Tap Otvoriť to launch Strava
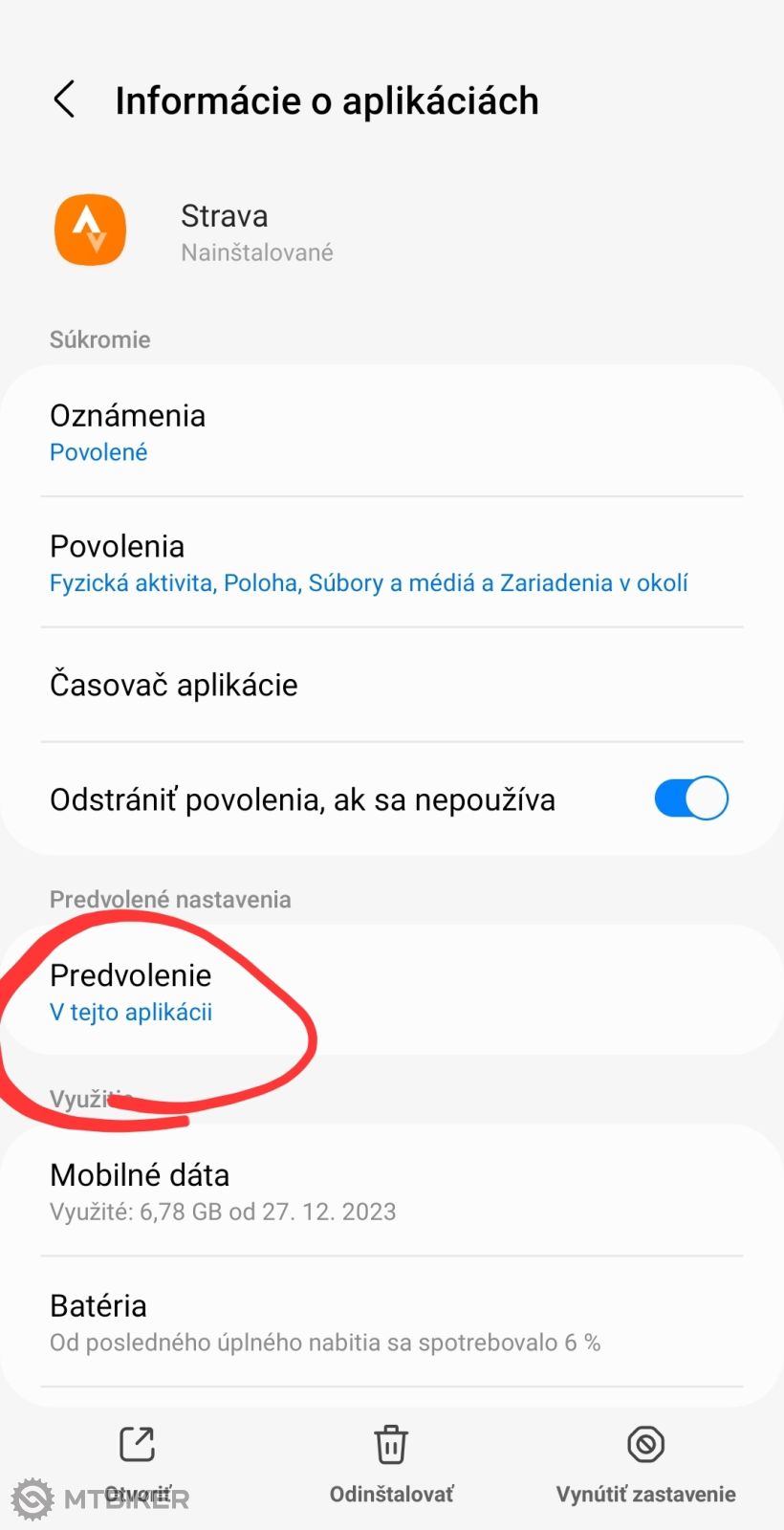 click(x=138, y=1463)
